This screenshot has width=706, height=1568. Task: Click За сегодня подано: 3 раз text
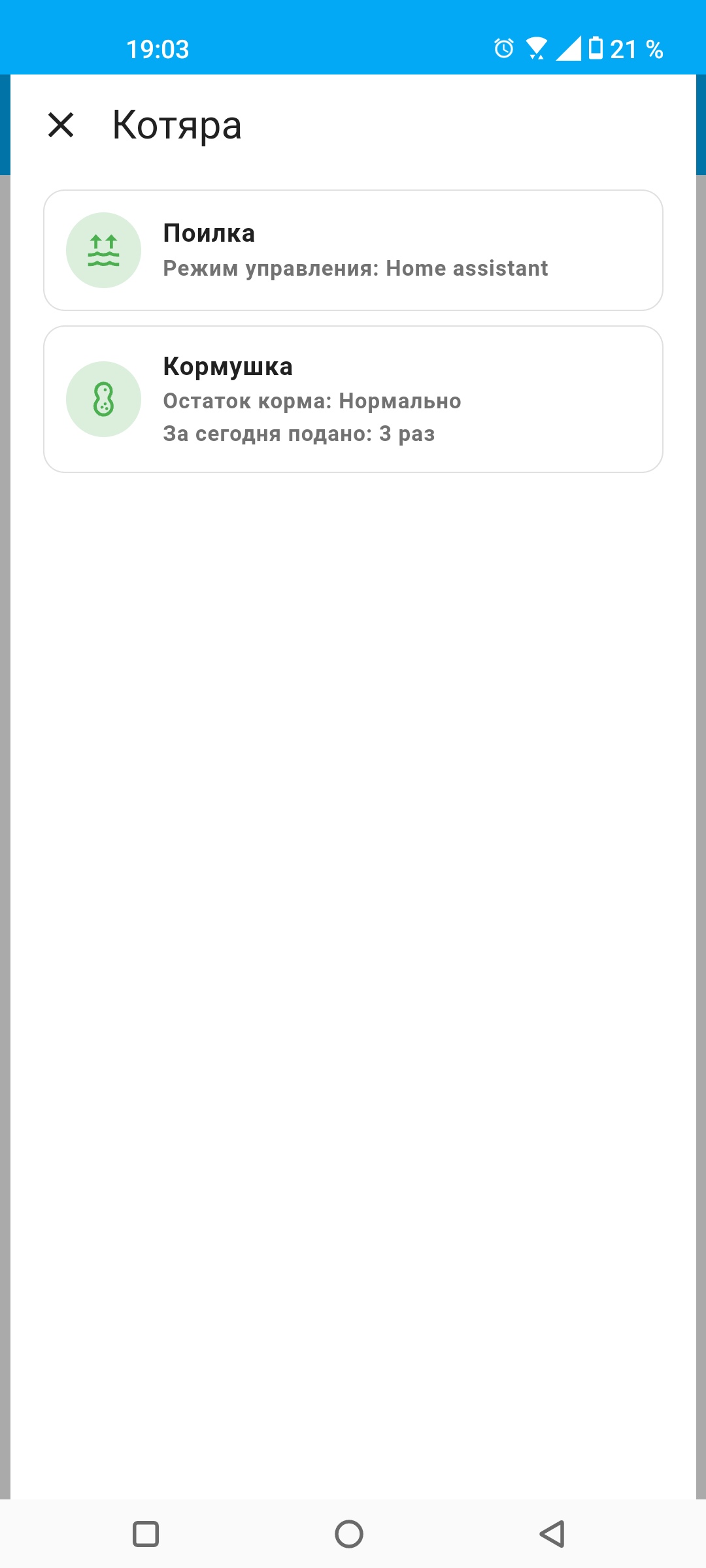(x=299, y=433)
